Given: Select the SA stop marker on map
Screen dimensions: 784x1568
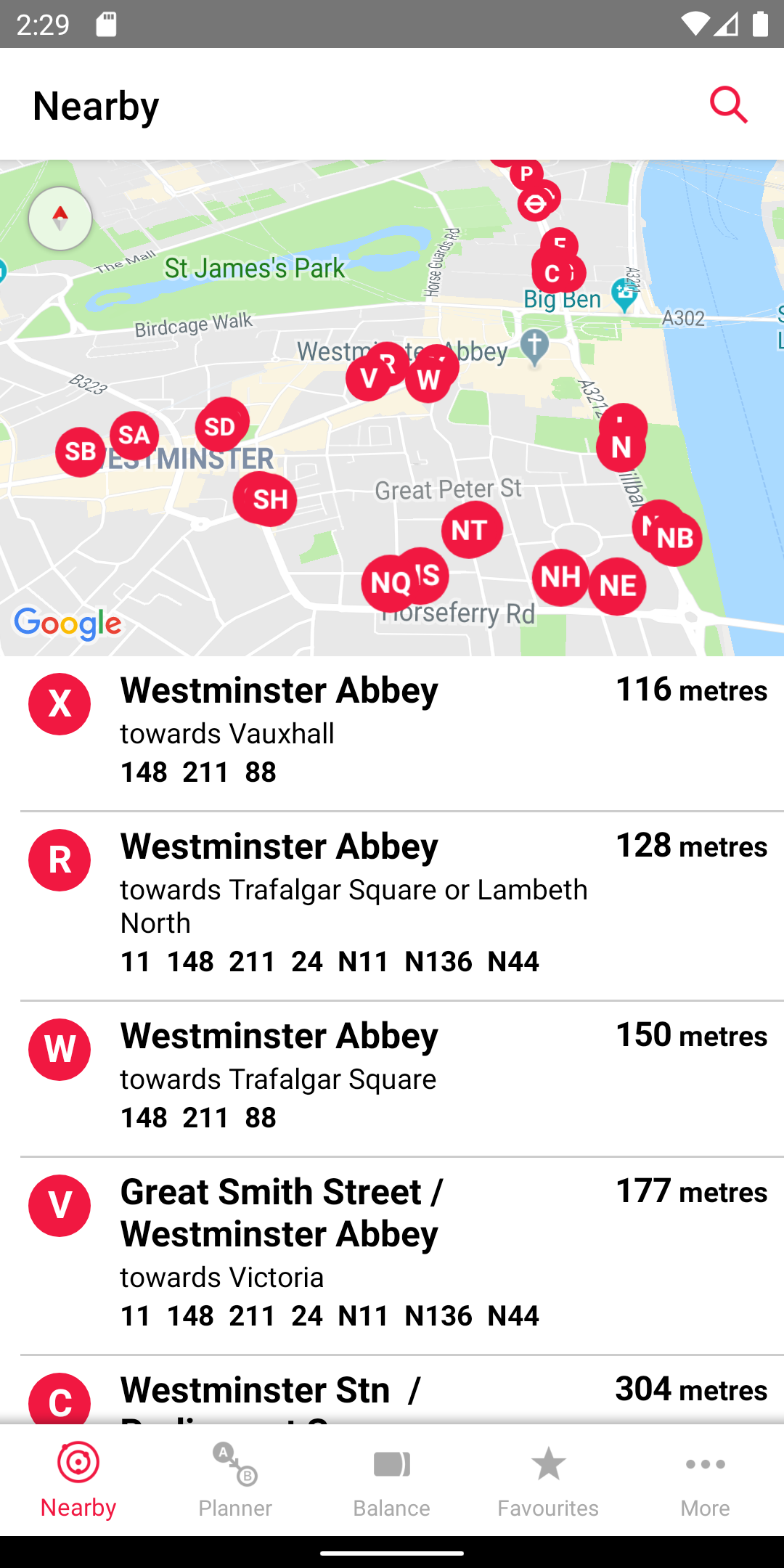Looking at the screenshot, I should click(134, 436).
